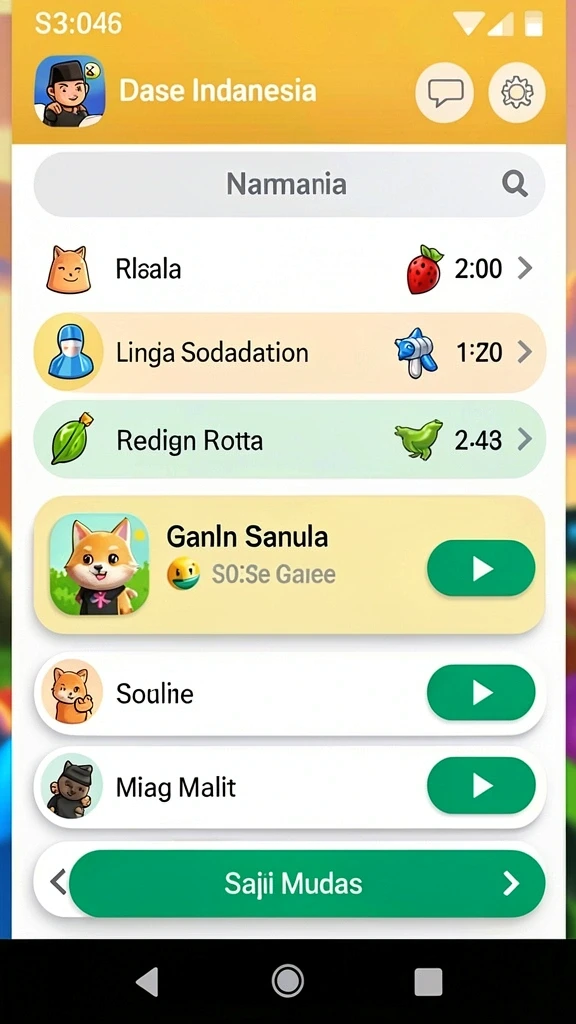Play the Souline item
This screenshot has height=1024, width=576.
point(481,692)
